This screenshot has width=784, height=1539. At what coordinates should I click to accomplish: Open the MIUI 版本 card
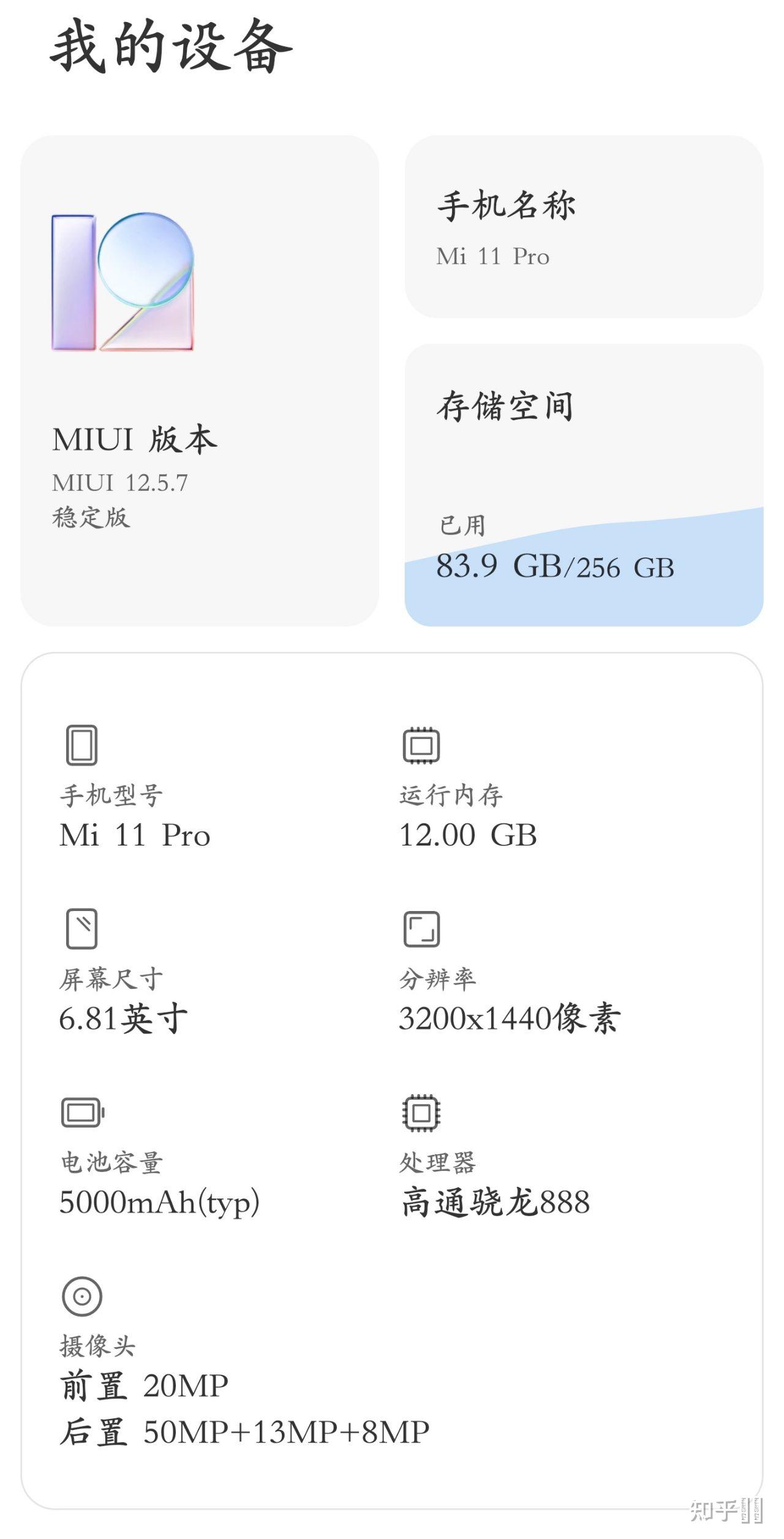pos(199,380)
